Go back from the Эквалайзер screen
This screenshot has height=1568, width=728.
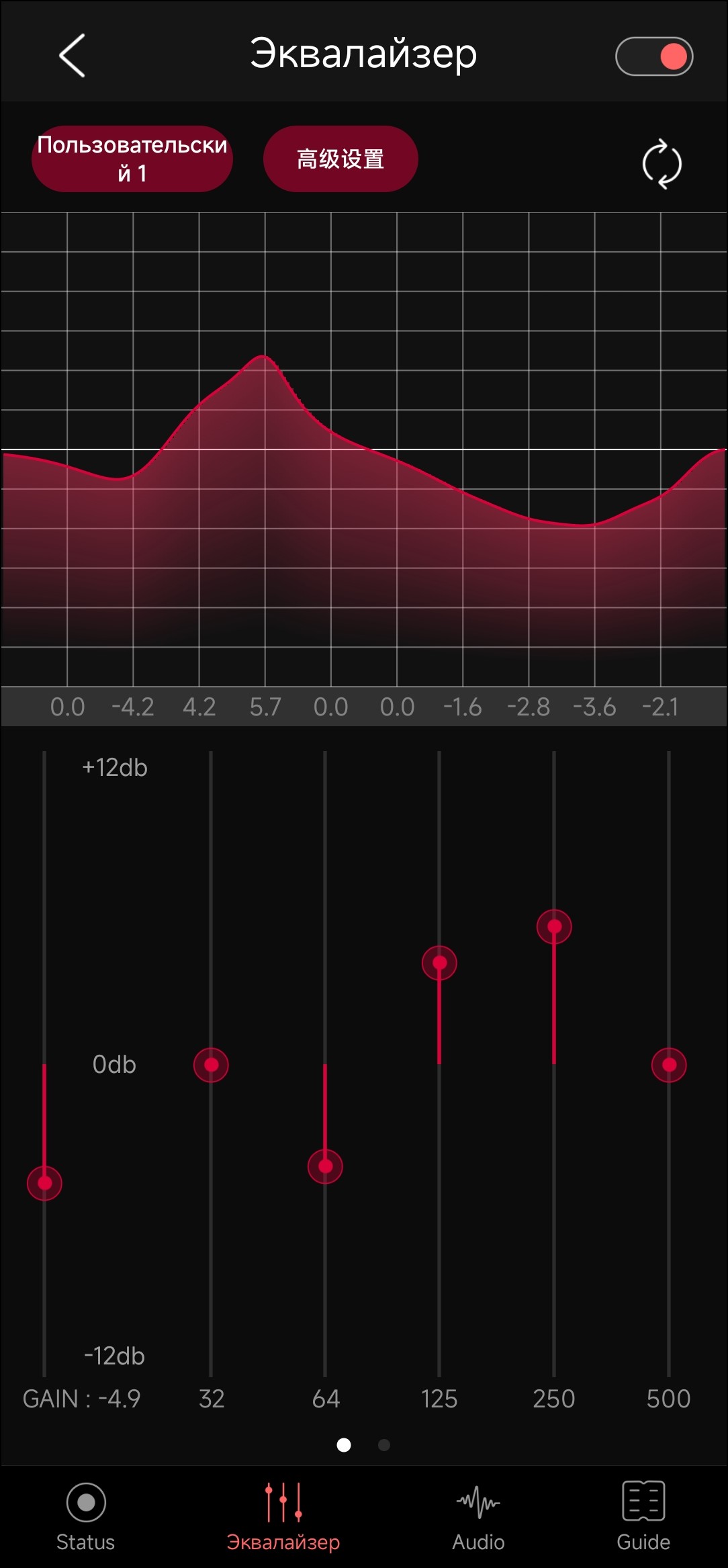click(x=73, y=56)
